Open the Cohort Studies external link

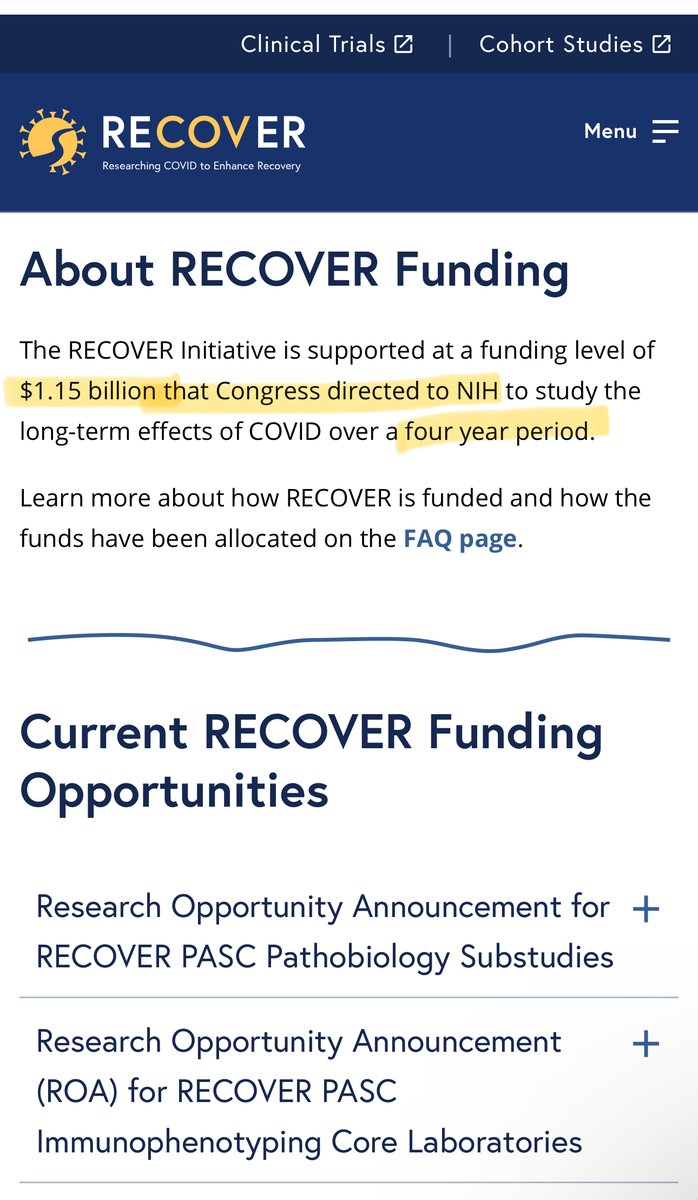[574, 44]
